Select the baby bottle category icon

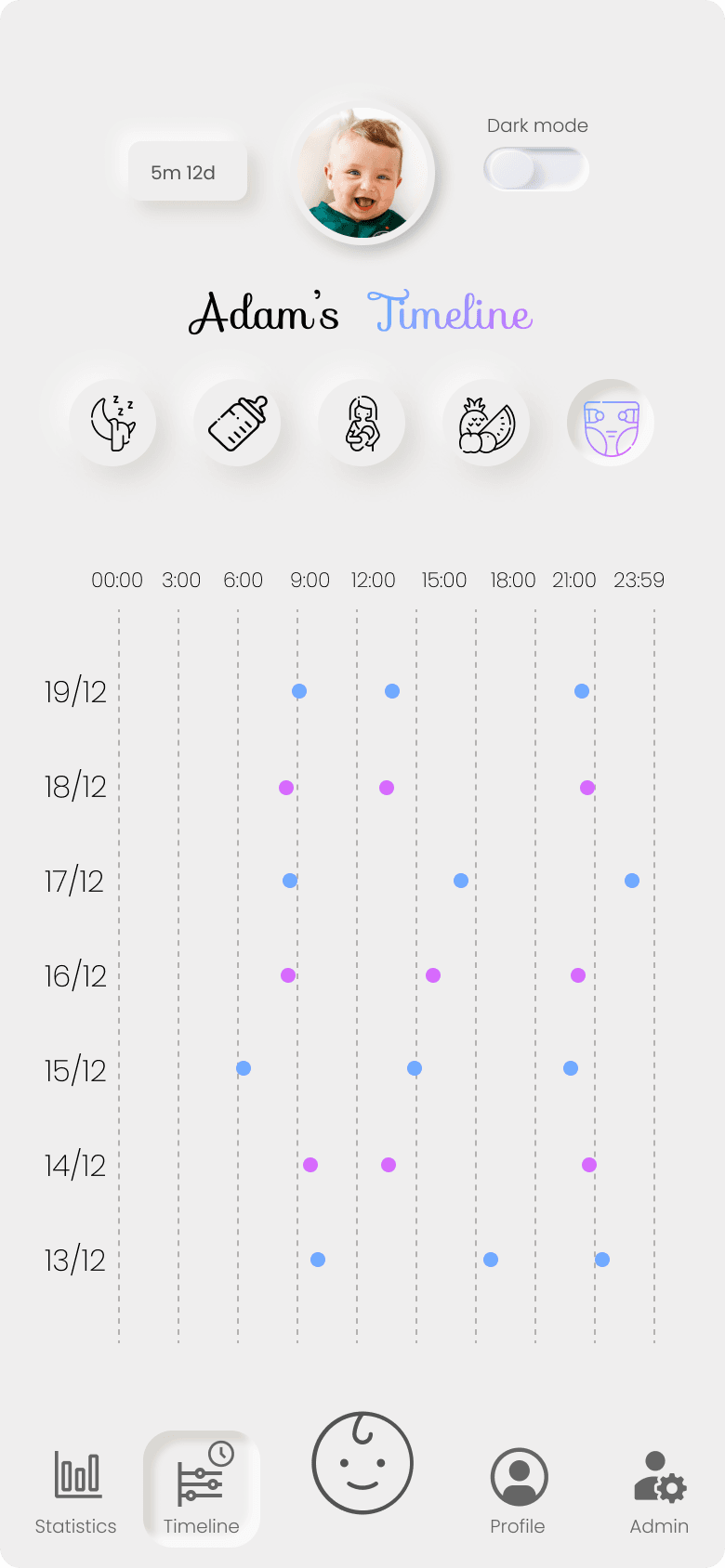tap(238, 423)
